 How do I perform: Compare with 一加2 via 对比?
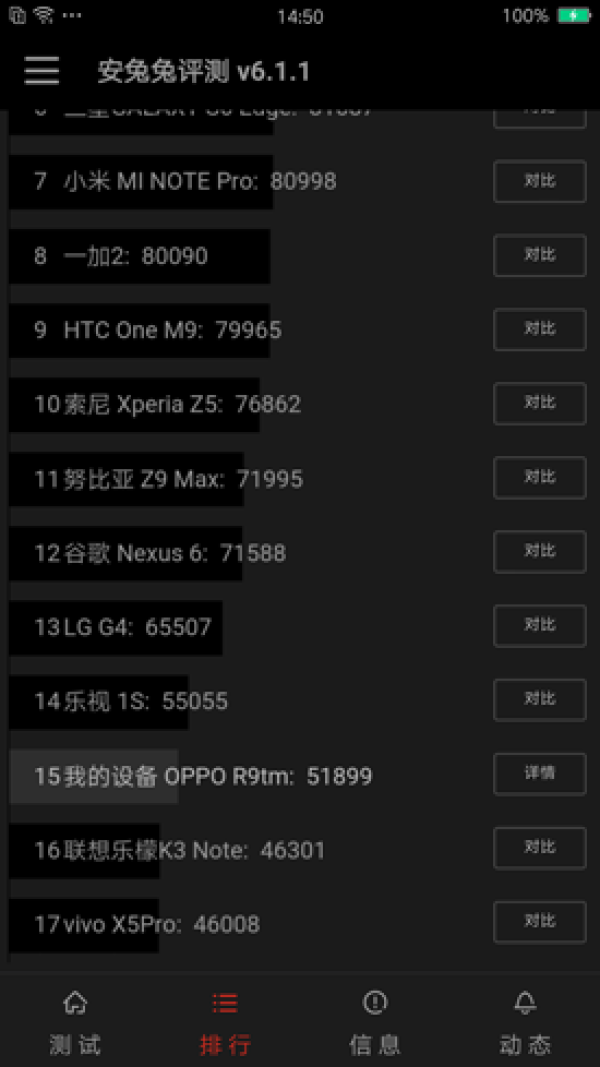(x=539, y=255)
